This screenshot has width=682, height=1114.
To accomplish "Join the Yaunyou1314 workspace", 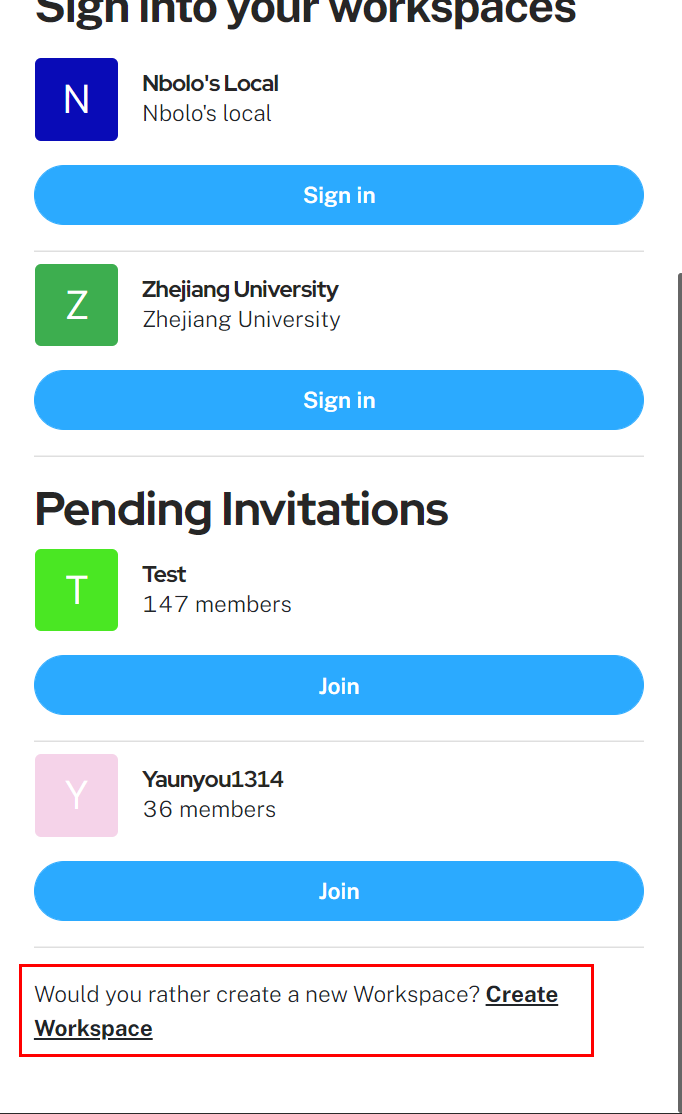I will (x=339, y=891).
